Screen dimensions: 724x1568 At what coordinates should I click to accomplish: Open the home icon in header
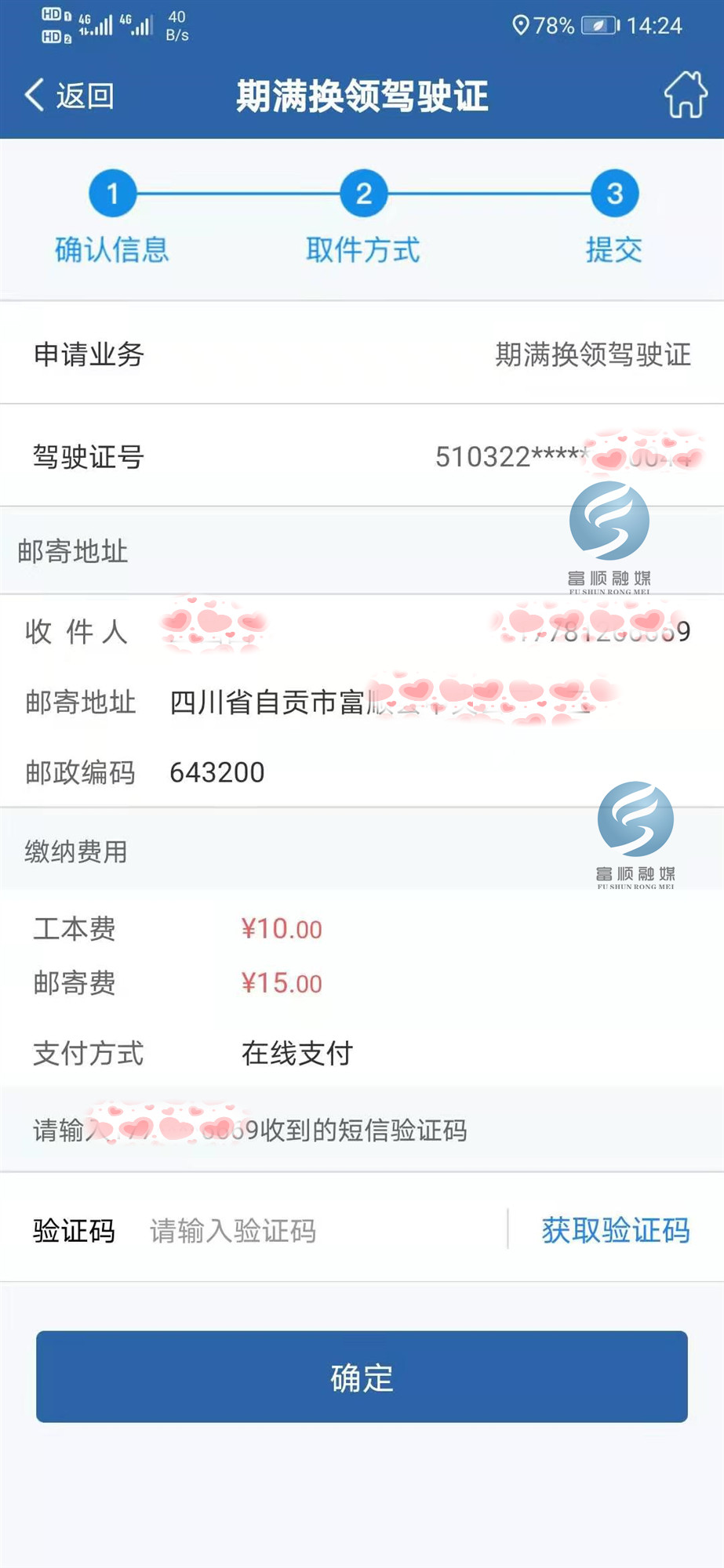pos(685,95)
